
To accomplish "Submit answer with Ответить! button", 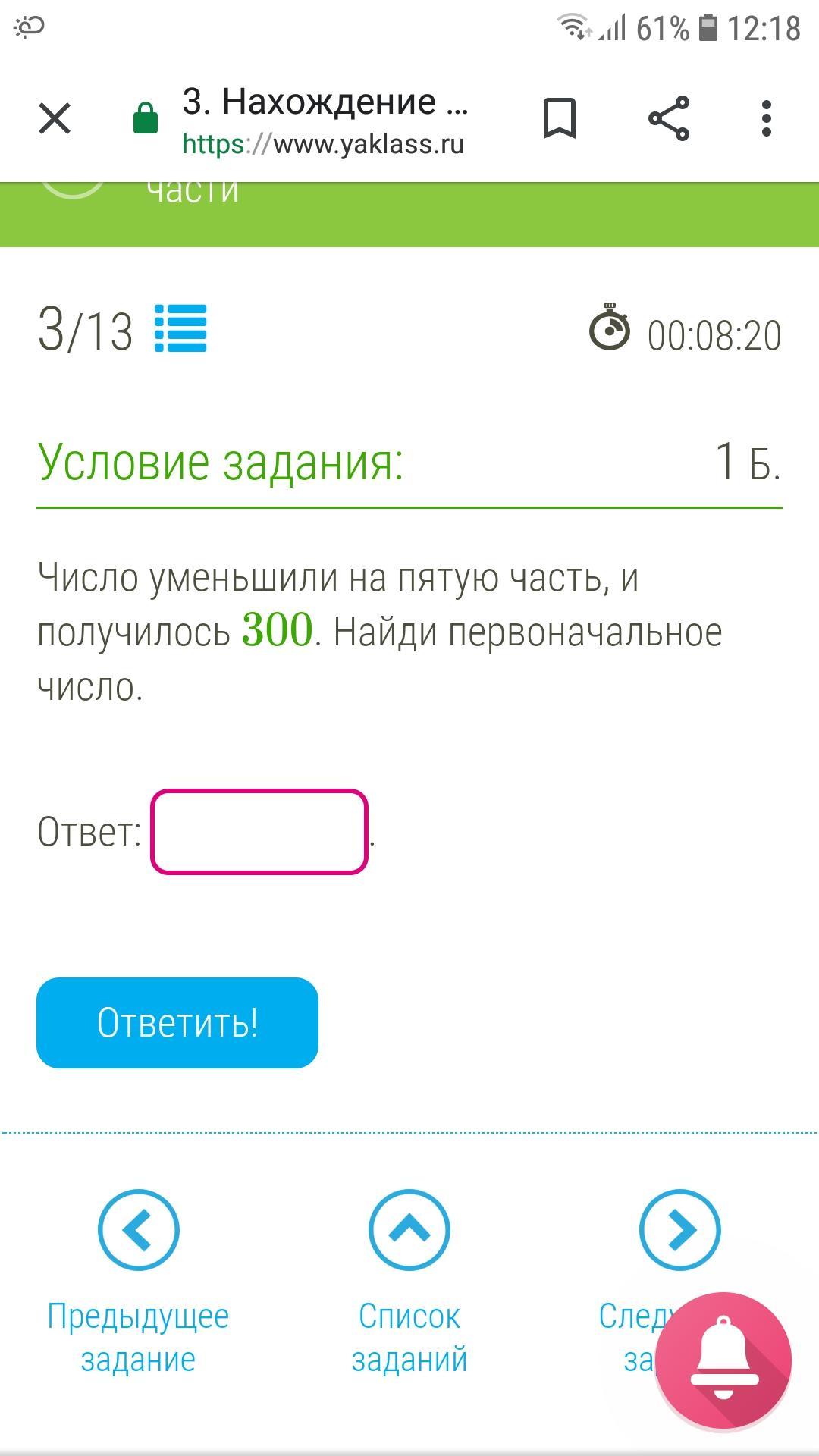I will click(x=177, y=1023).
